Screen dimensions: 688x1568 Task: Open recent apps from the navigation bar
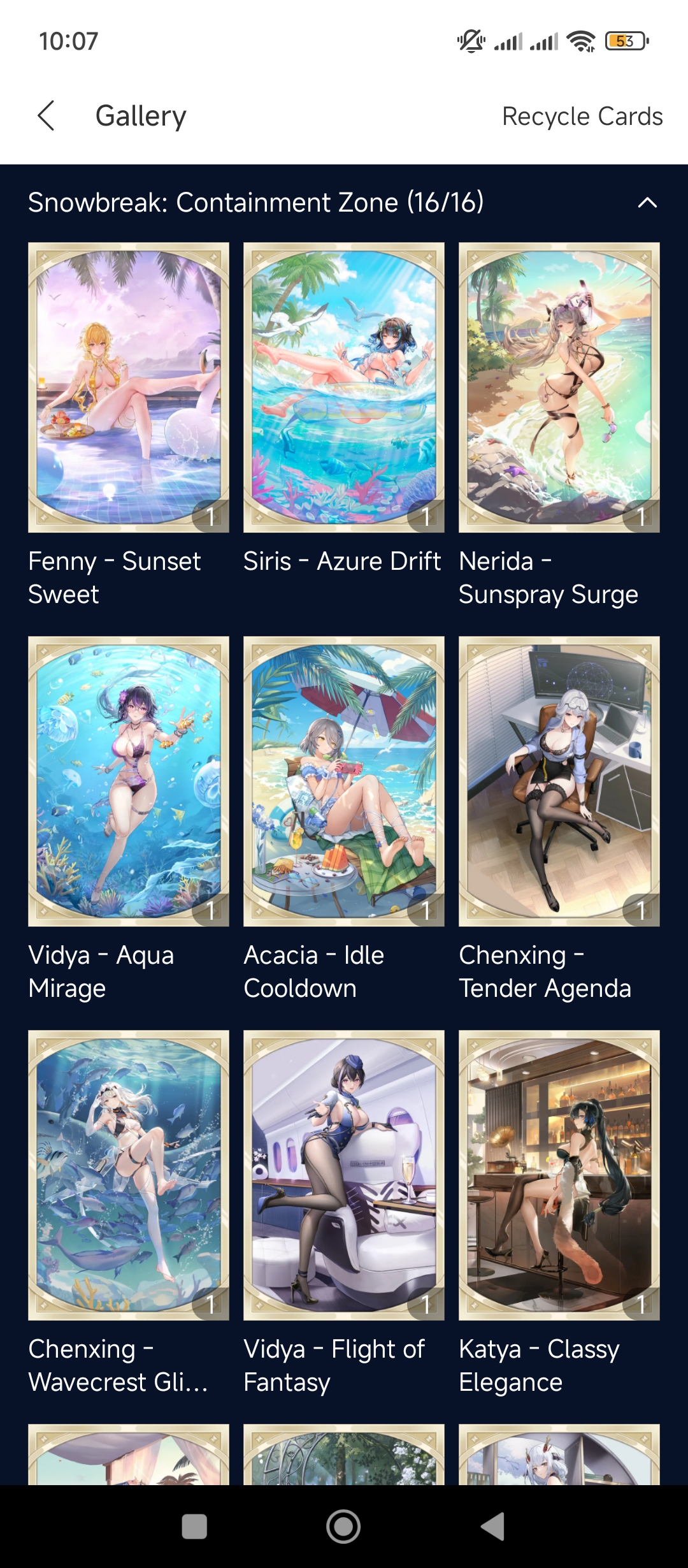click(x=194, y=1527)
